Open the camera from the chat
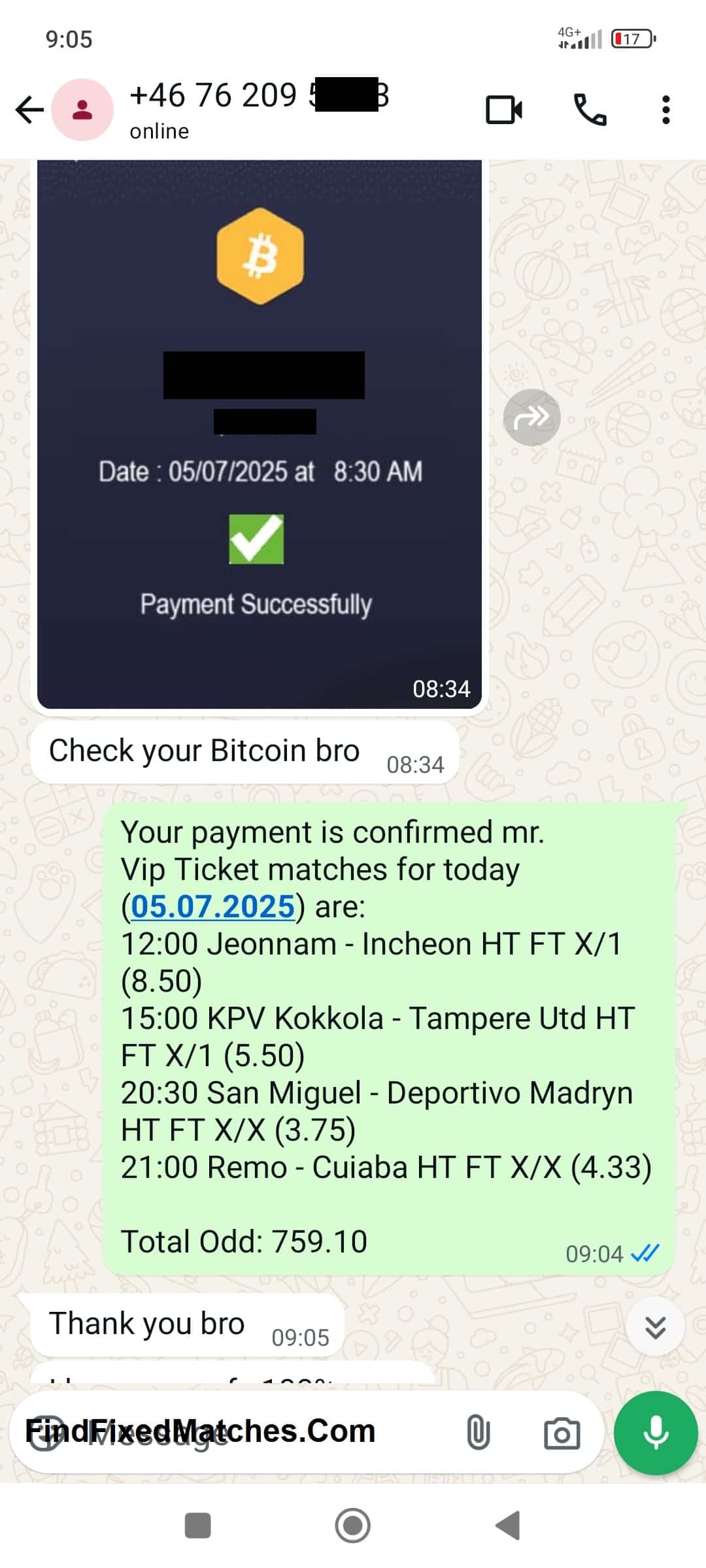This screenshot has height=1568, width=706. coord(562,1433)
